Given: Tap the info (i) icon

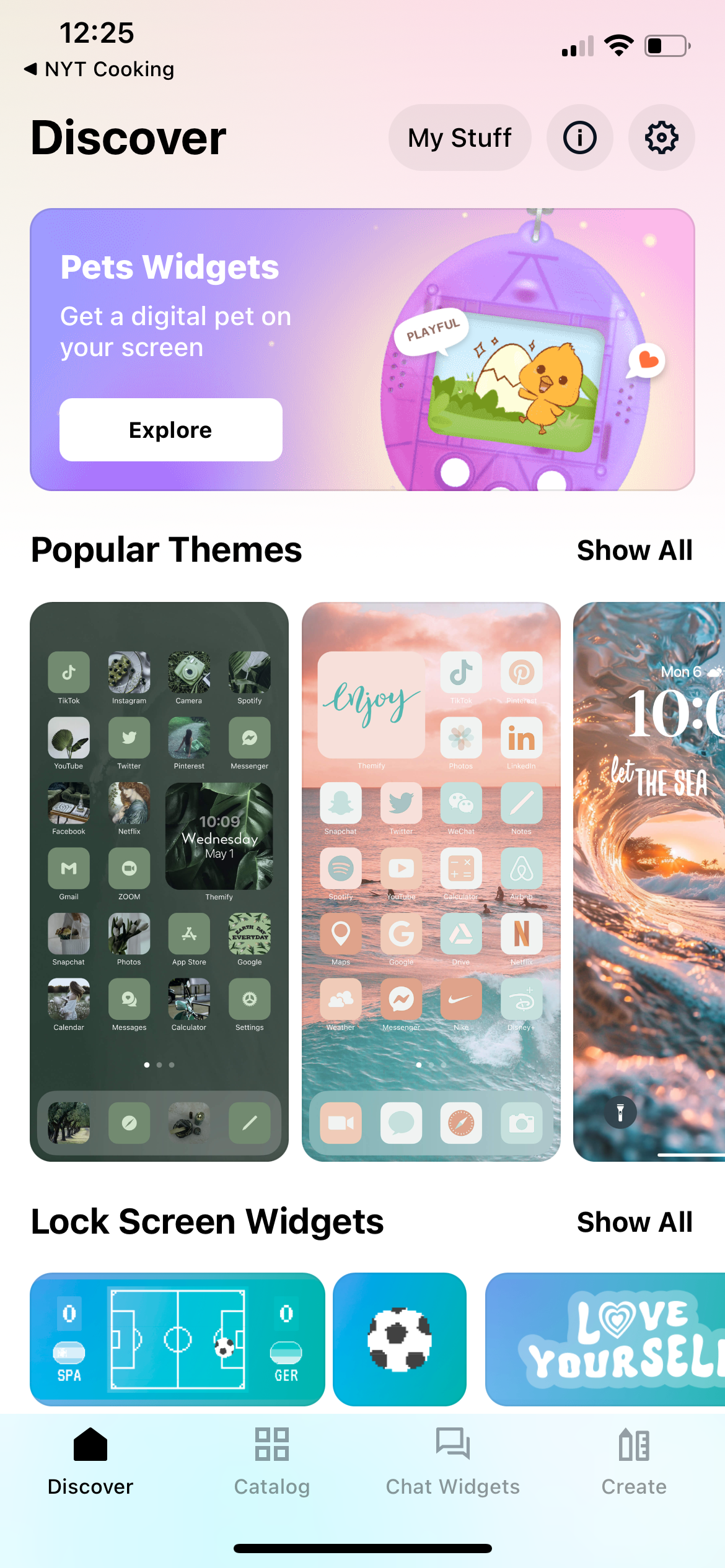Looking at the screenshot, I should coord(579,137).
